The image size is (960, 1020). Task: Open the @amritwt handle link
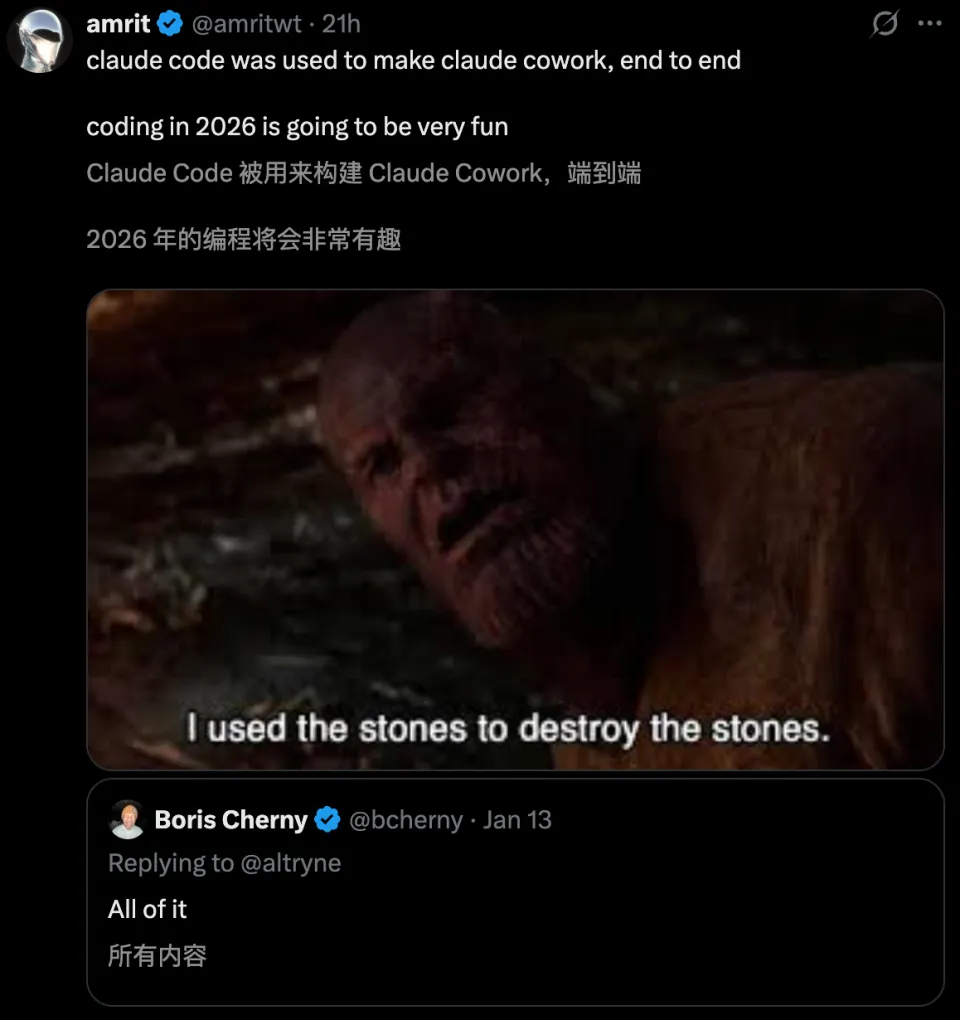tap(248, 24)
